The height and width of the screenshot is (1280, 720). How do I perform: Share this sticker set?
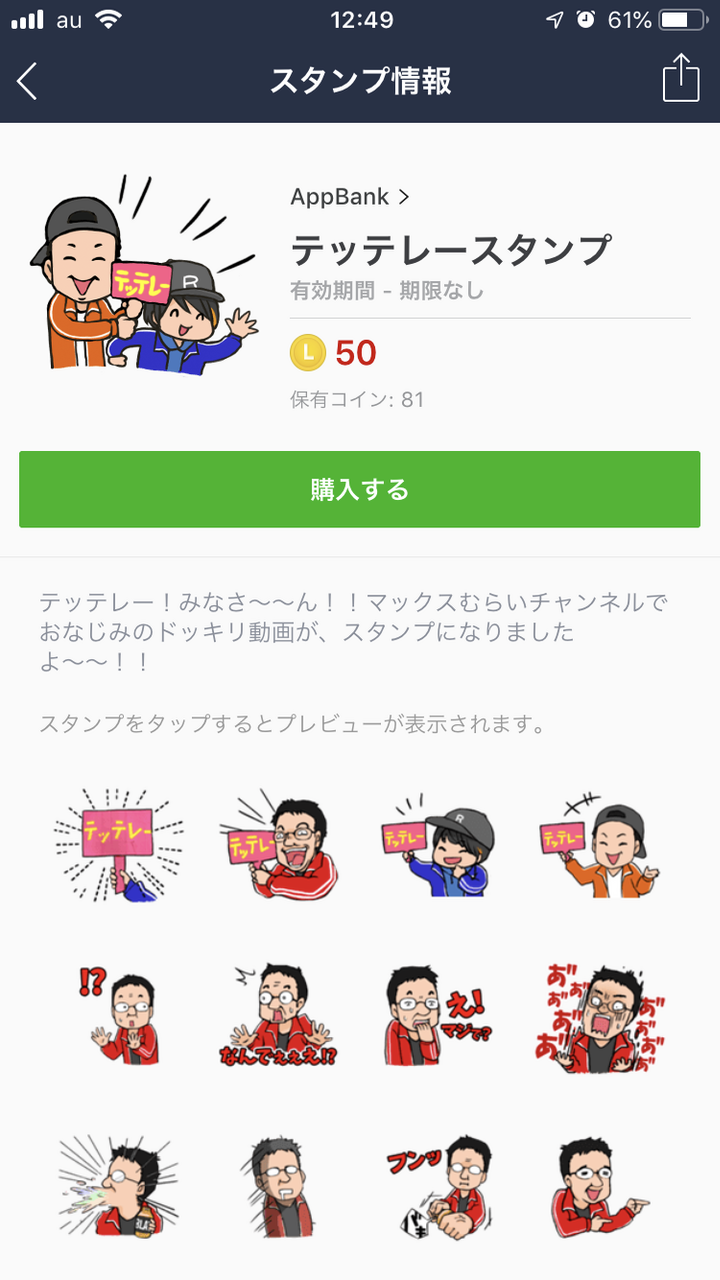[681, 79]
